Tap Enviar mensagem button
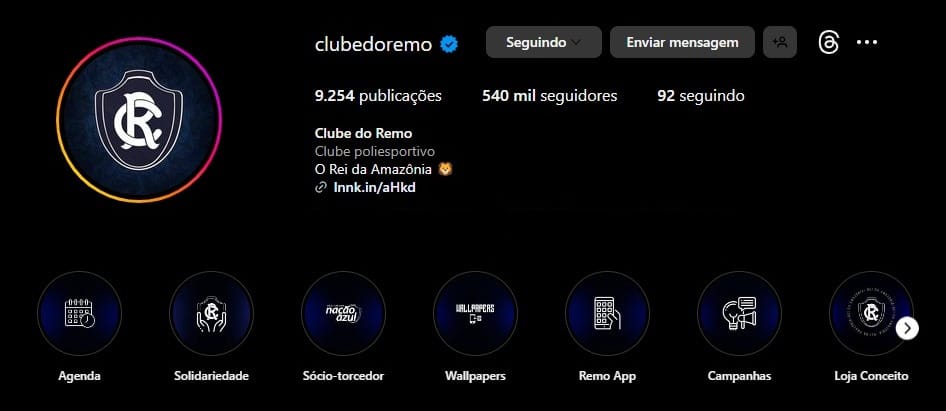The image size is (946, 411). pos(682,42)
